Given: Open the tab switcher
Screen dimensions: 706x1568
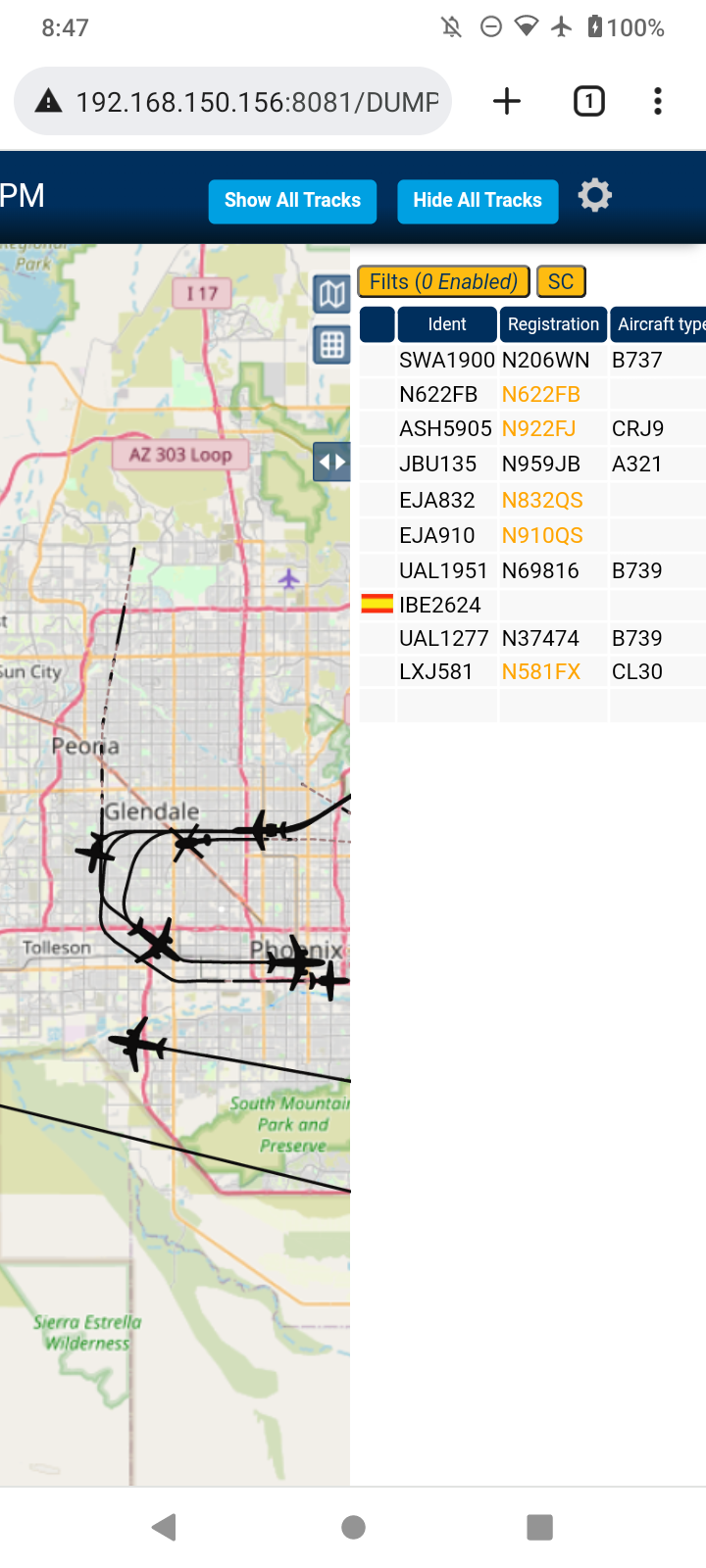Looking at the screenshot, I should (x=588, y=101).
